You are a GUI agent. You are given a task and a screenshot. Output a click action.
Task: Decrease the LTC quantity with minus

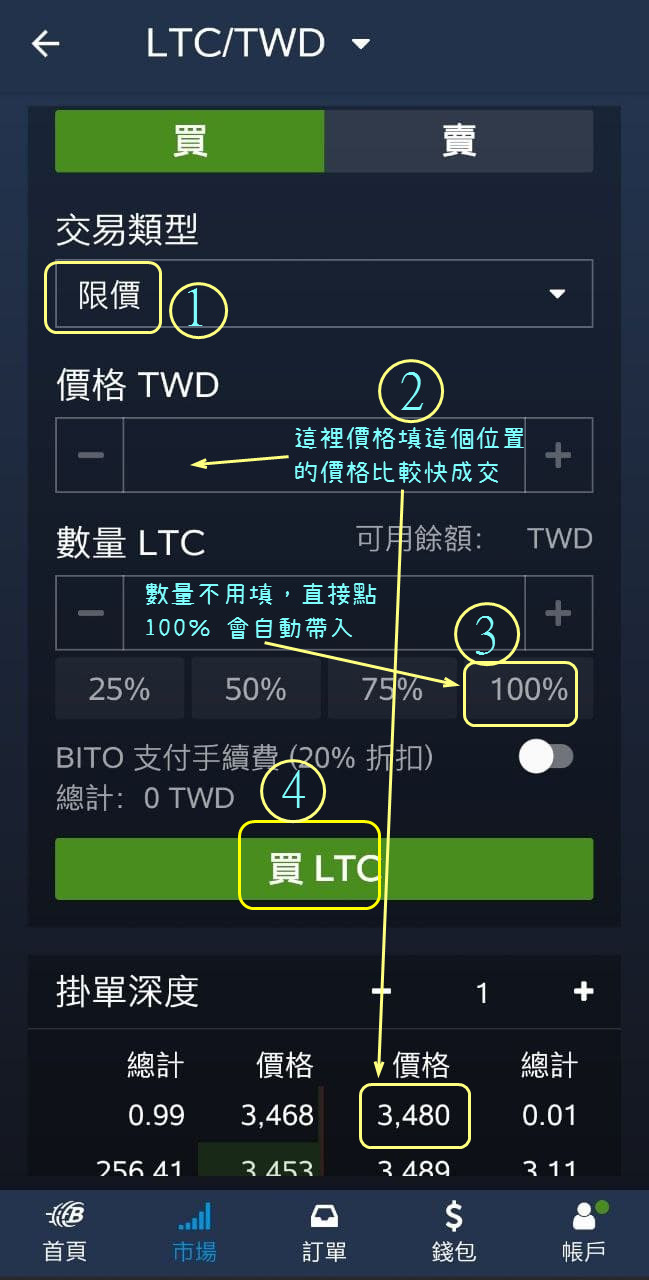click(x=90, y=613)
